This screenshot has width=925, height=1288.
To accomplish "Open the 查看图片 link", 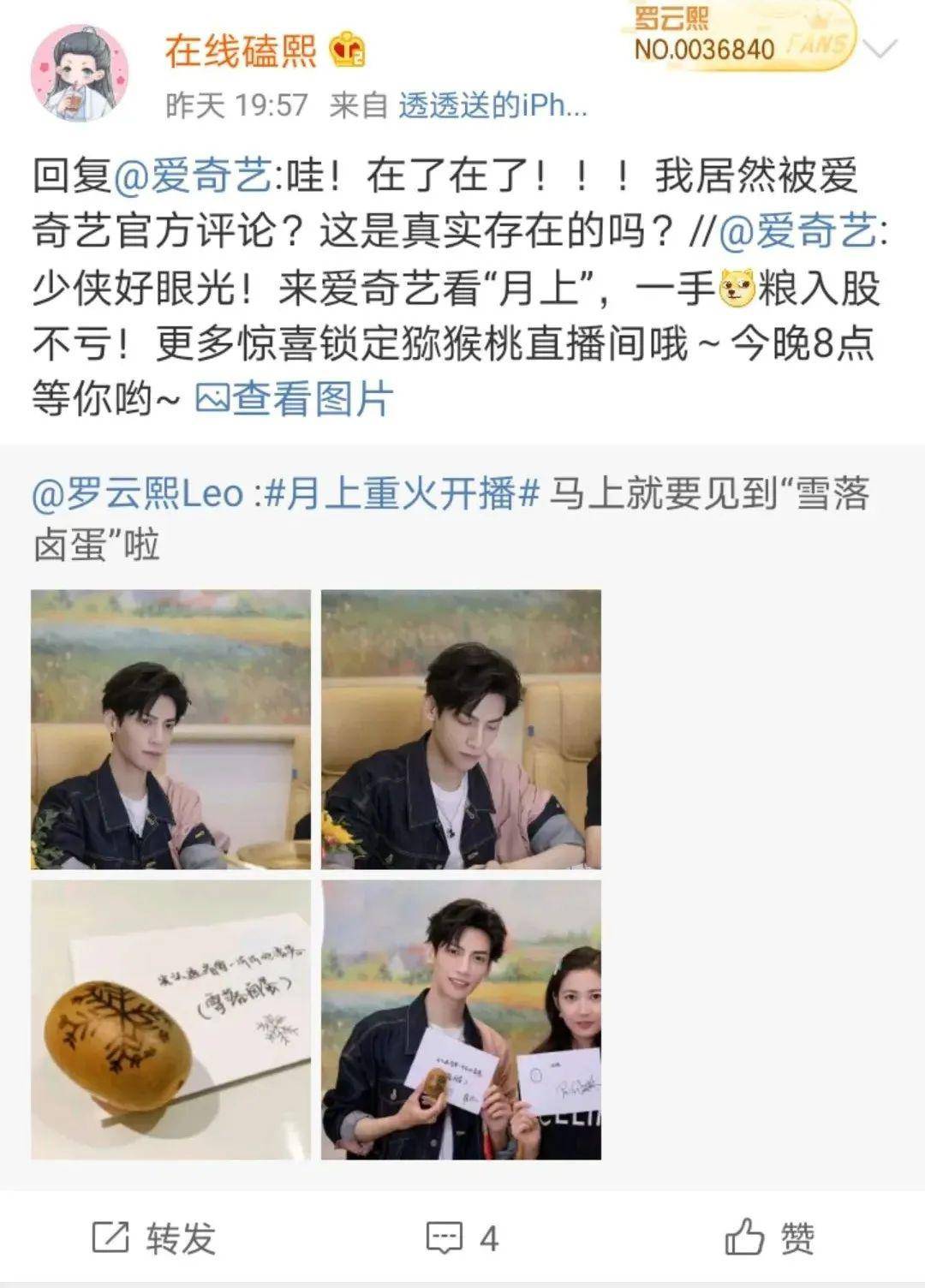I will [295, 399].
